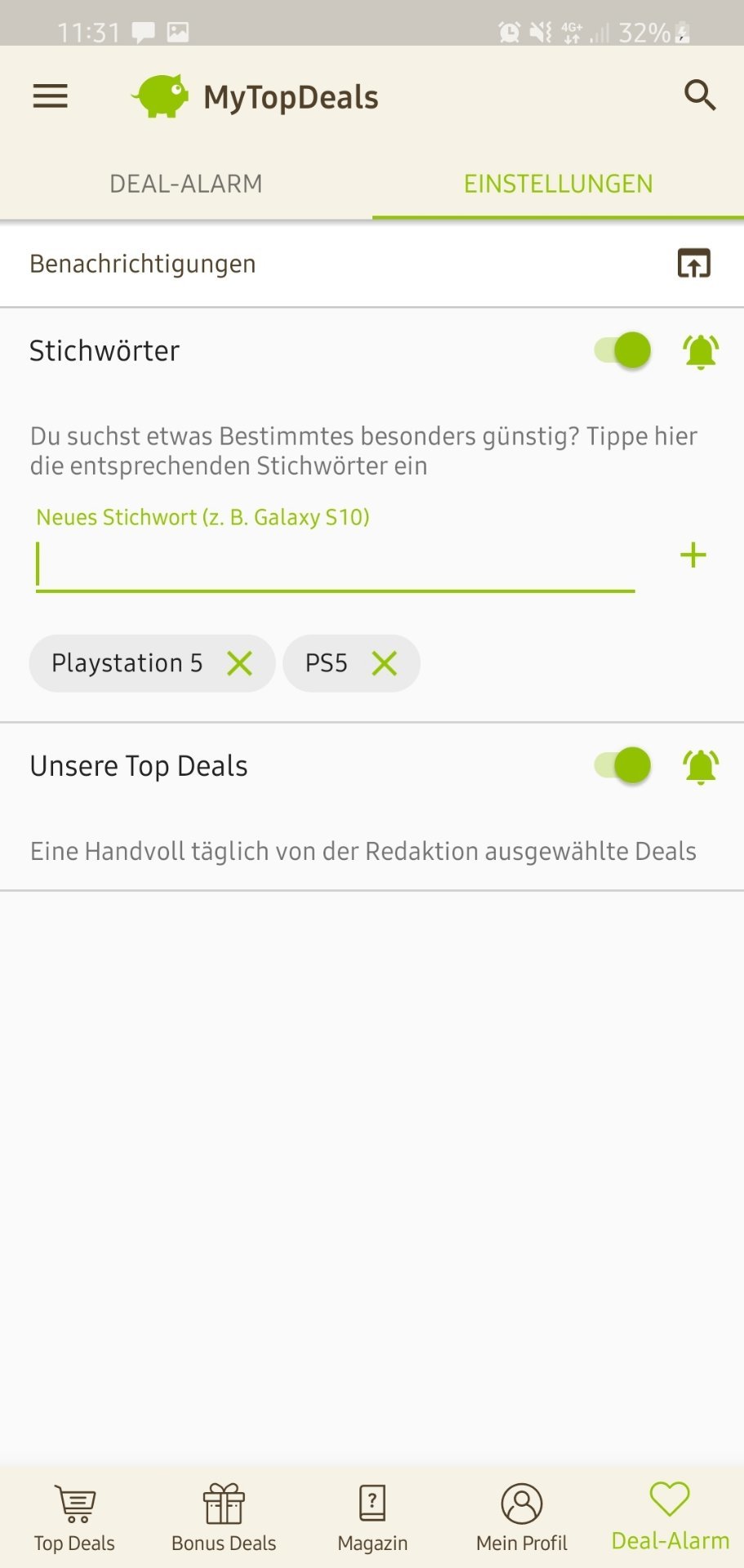Disable the Stichwörter switch

(622, 350)
